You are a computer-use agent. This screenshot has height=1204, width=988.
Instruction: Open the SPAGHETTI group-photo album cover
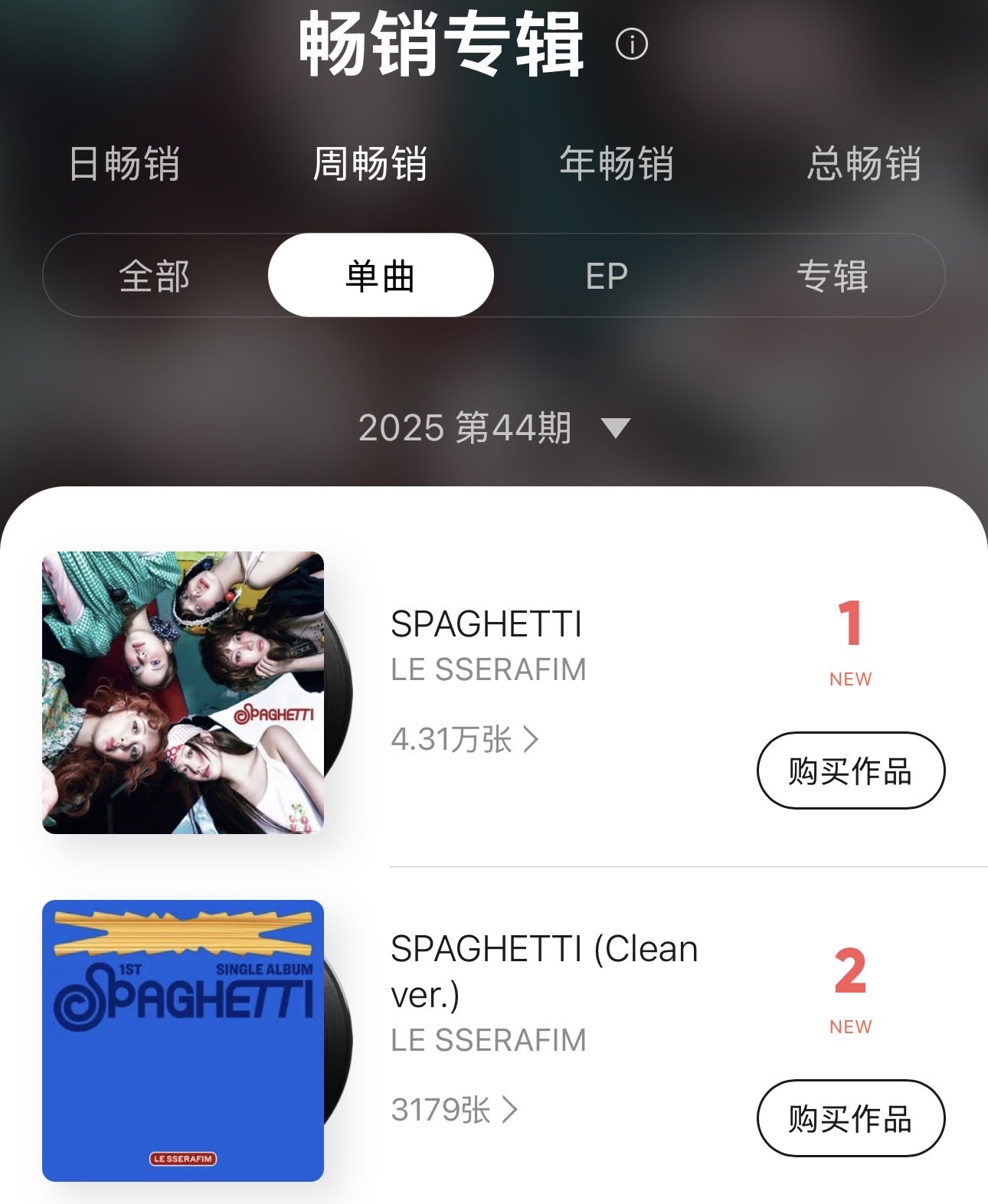tap(183, 692)
